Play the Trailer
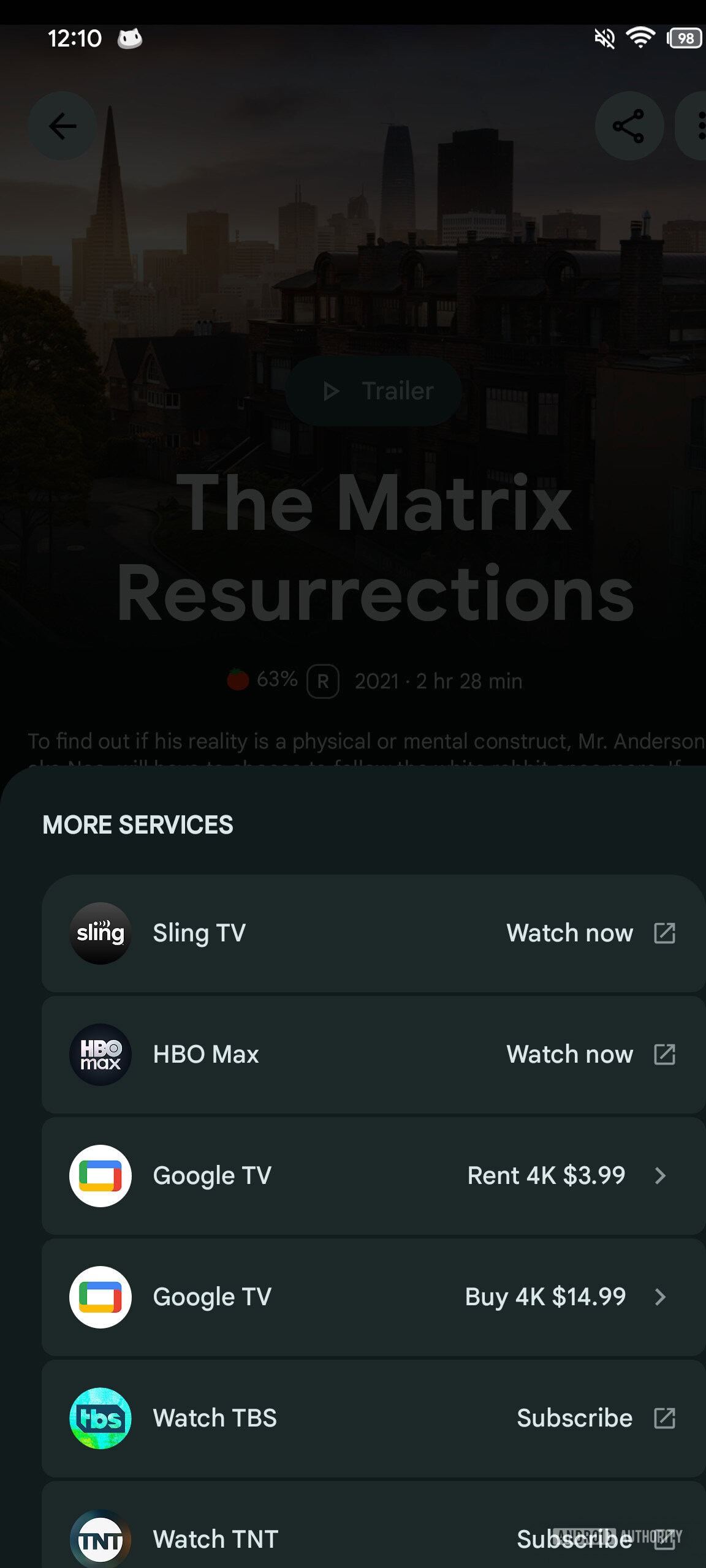This screenshot has height=1568, width=706. [x=374, y=391]
